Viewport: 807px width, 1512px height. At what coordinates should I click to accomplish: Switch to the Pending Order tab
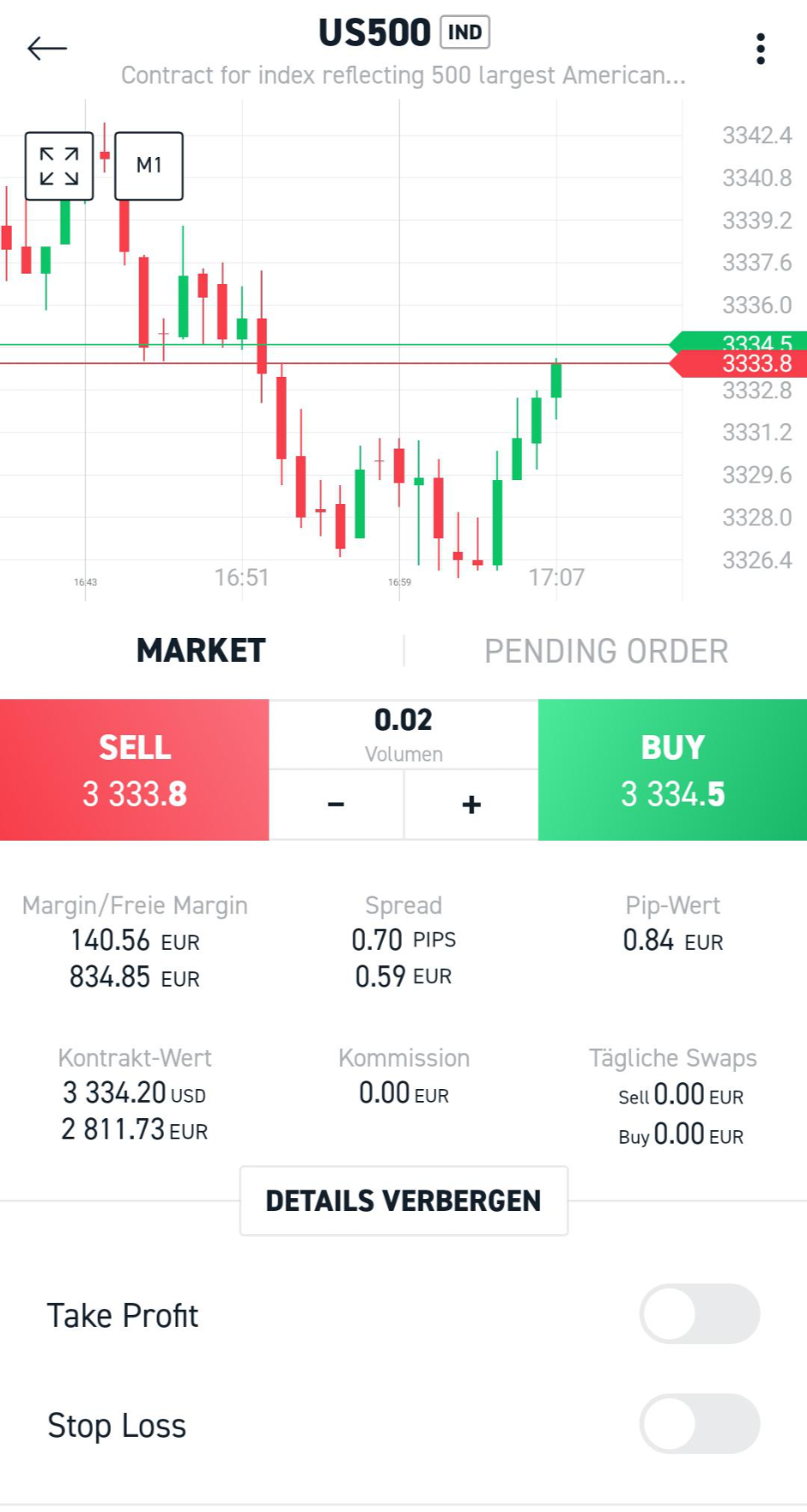606,652
